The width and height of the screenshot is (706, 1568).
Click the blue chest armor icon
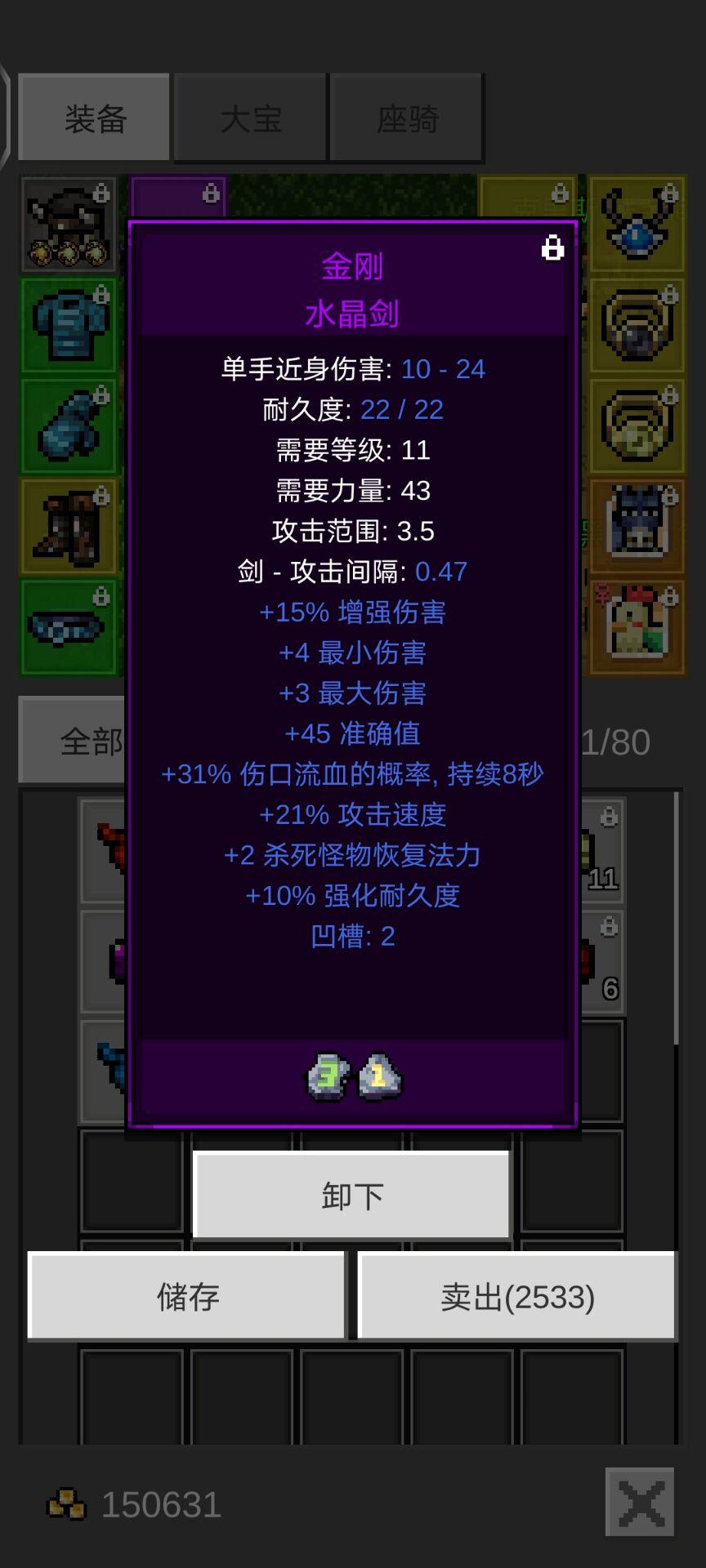(x=69, y=323)
